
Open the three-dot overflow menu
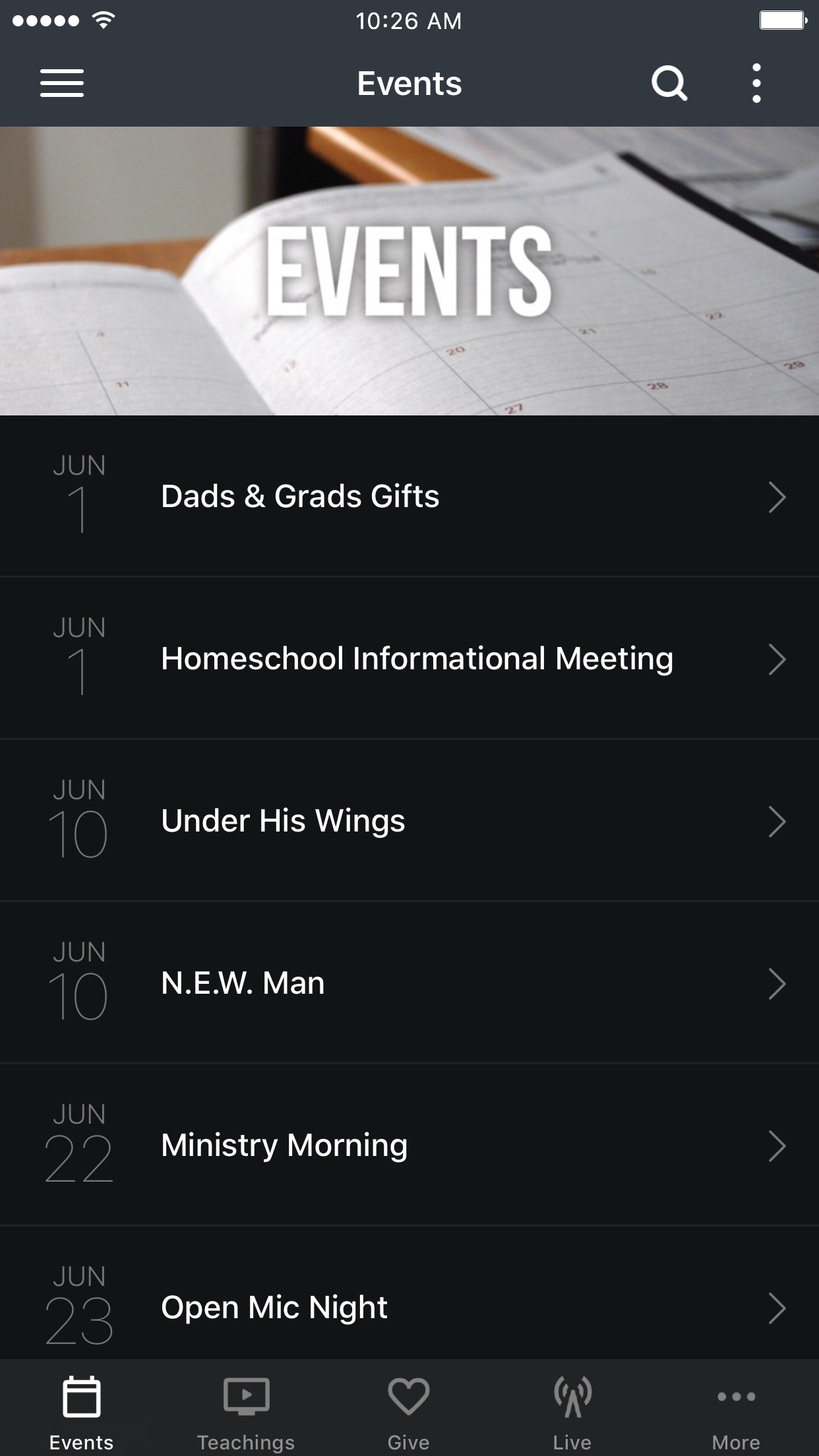[756, 83]
